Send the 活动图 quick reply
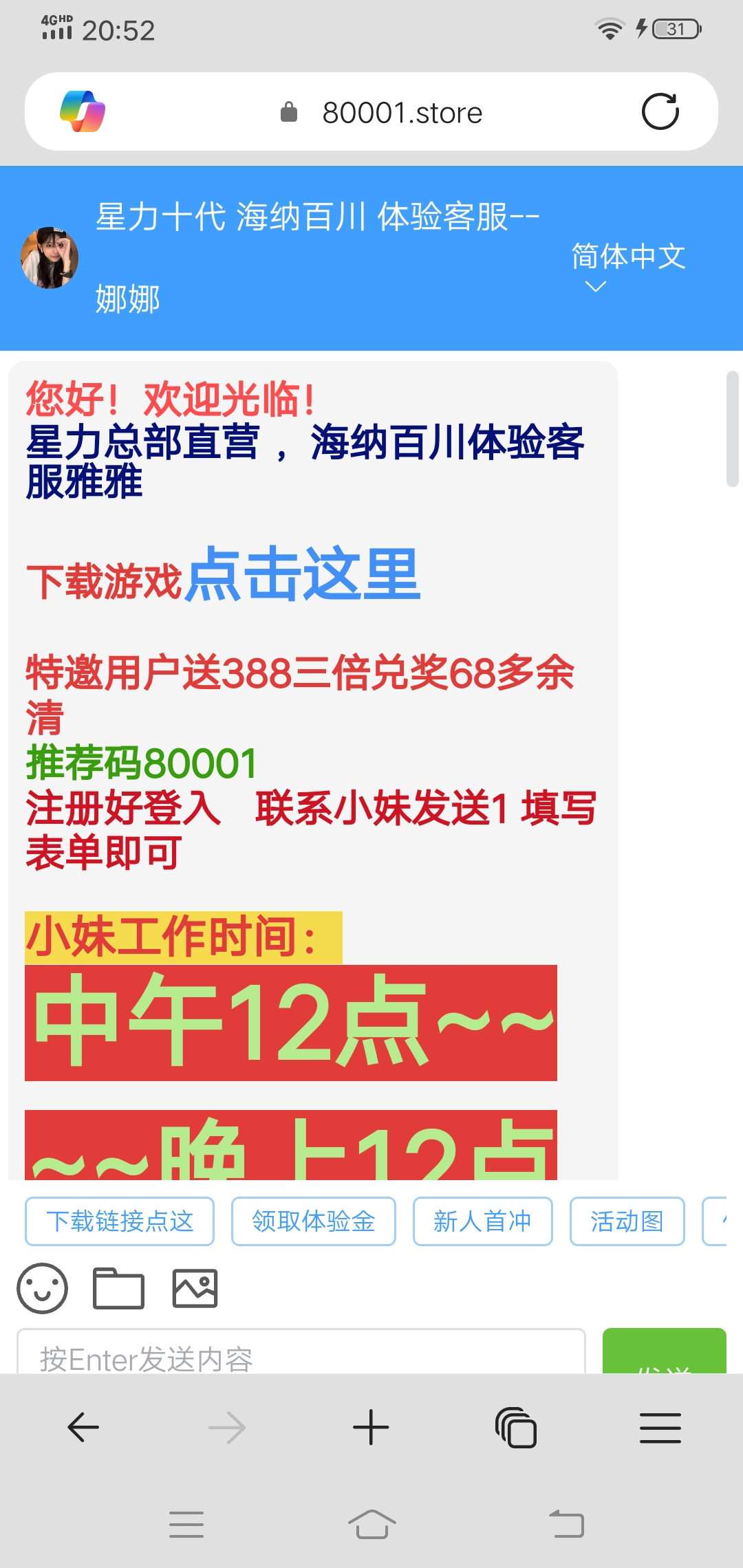Viewport: 743px width, 1568px height. (x=627, y=1221)
